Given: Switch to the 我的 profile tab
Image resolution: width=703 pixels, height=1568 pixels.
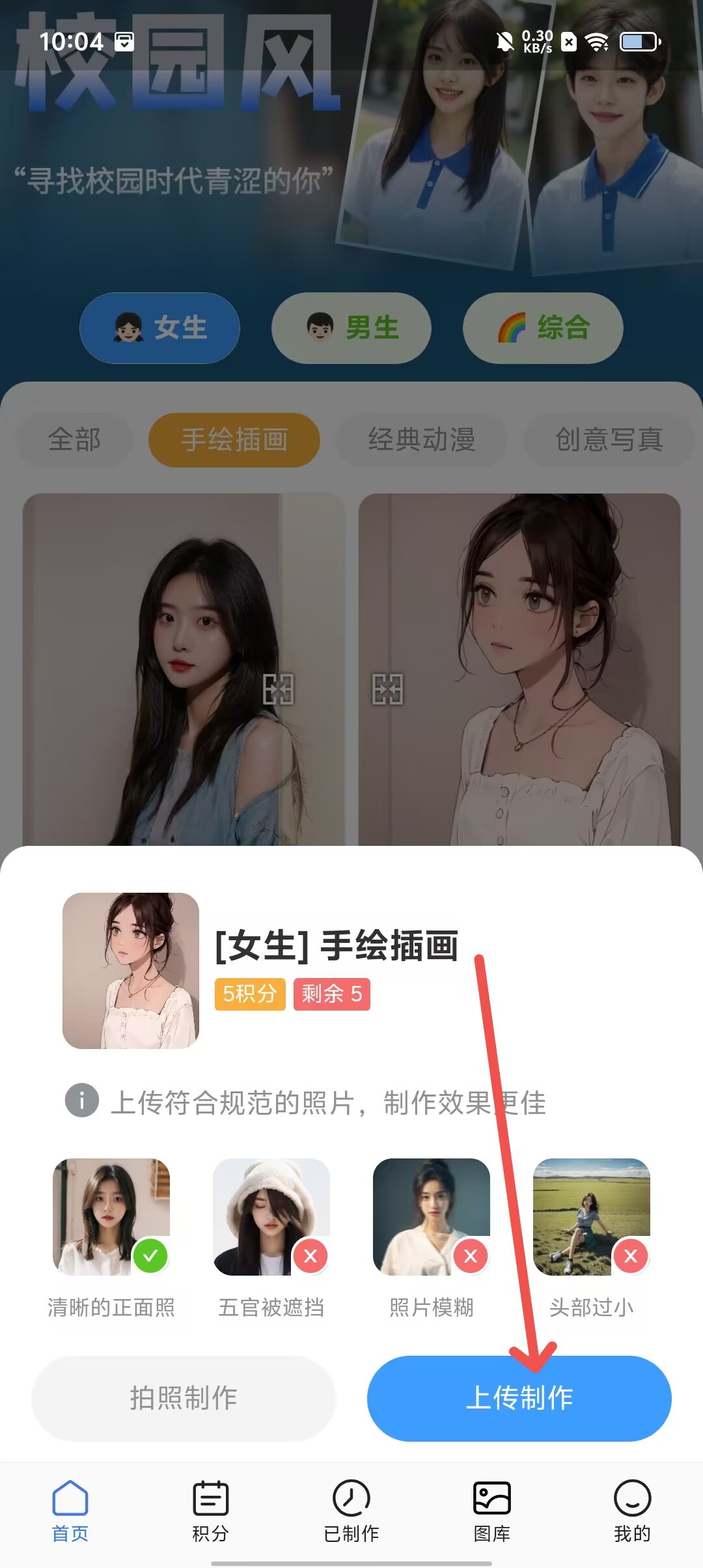Looking at the screenshot, I should (x=632, y=1512).
